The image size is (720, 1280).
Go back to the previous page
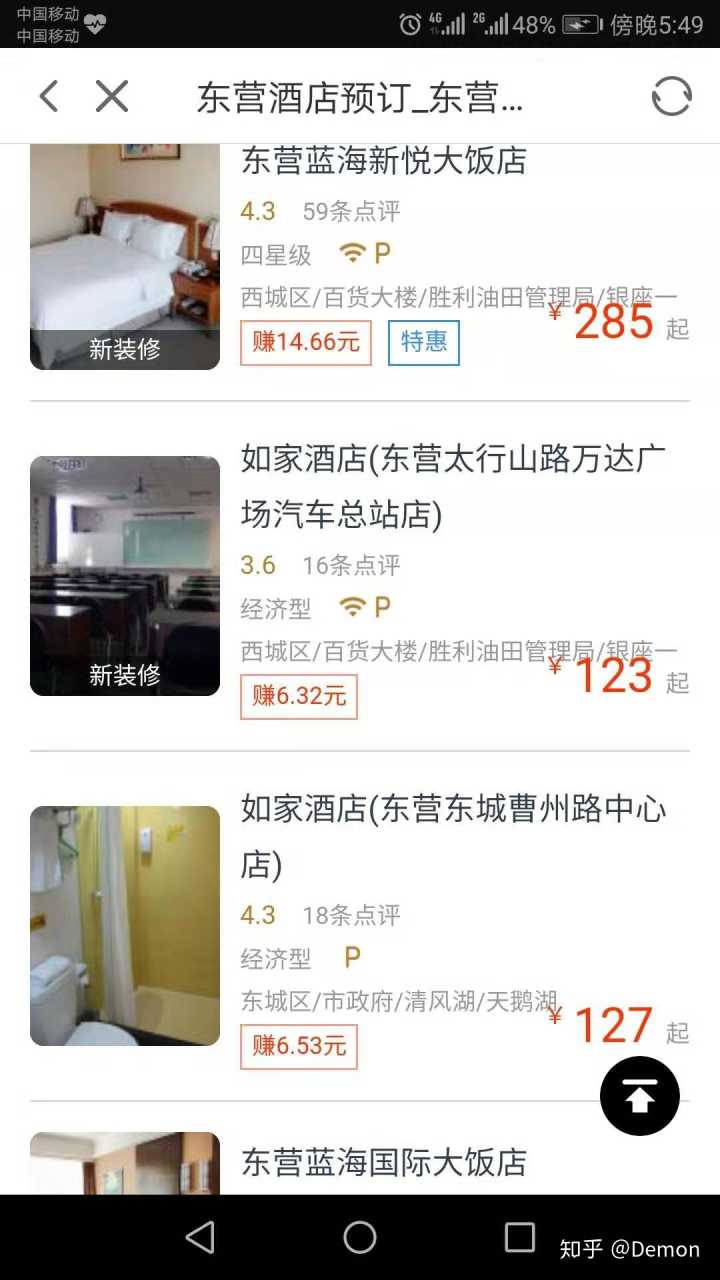pos(48,97)
